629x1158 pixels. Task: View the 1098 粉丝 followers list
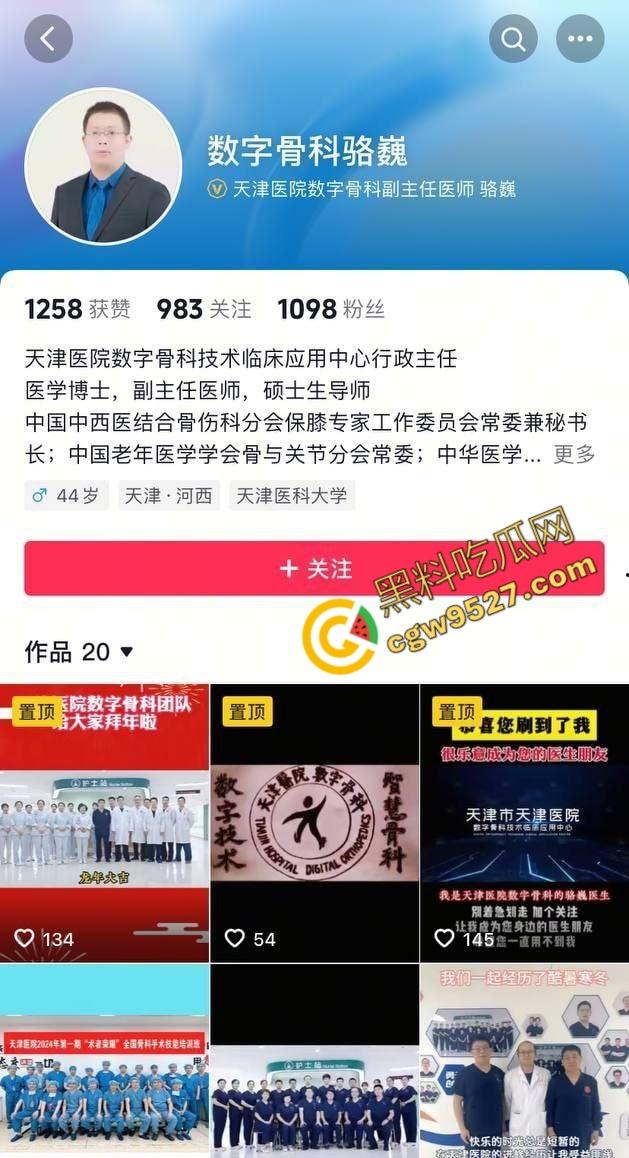330,309
